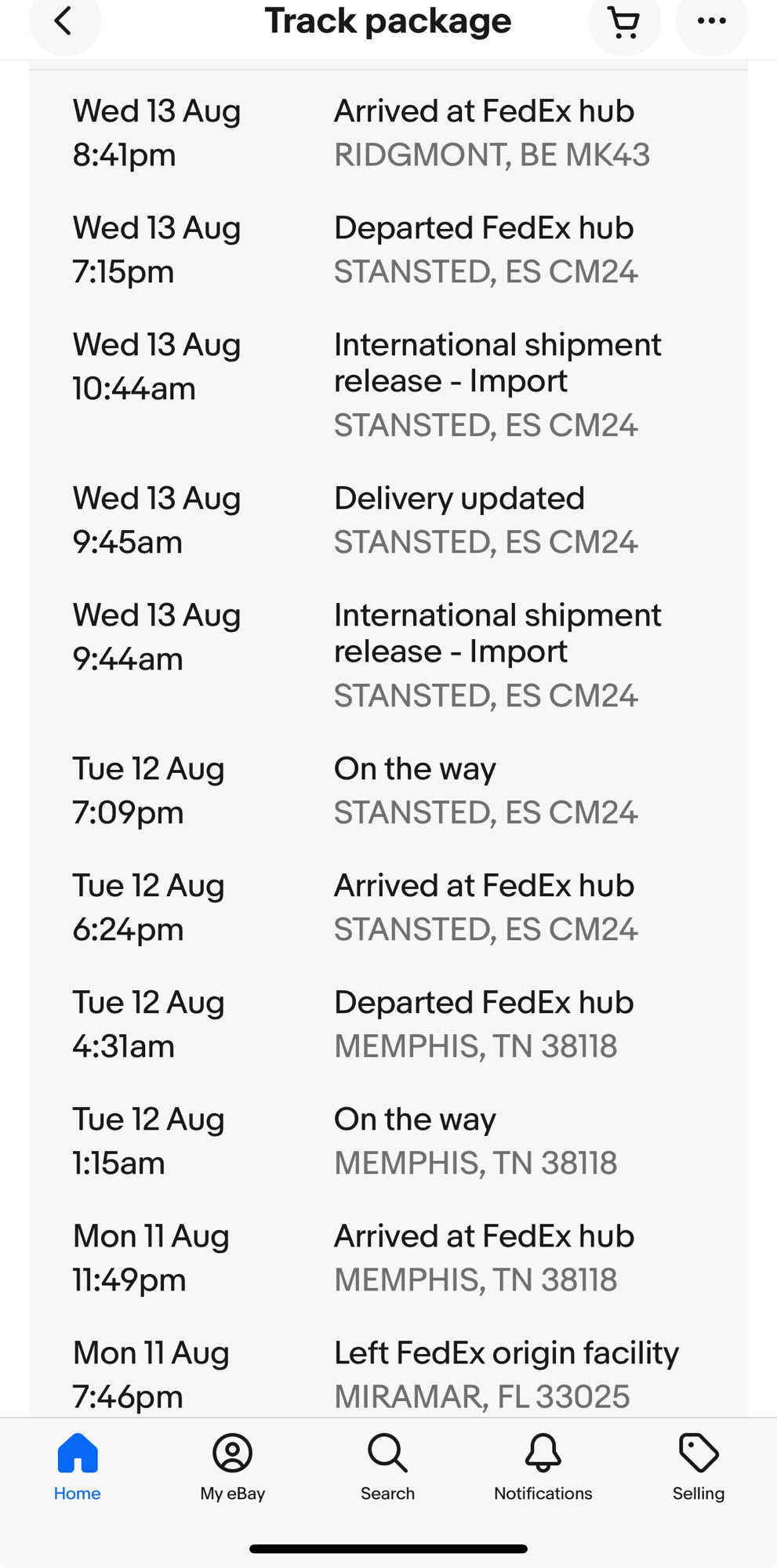Screen dimensions: 777x1568
Task: Switch to the Home tab
Action: (x=77, y=1466)
